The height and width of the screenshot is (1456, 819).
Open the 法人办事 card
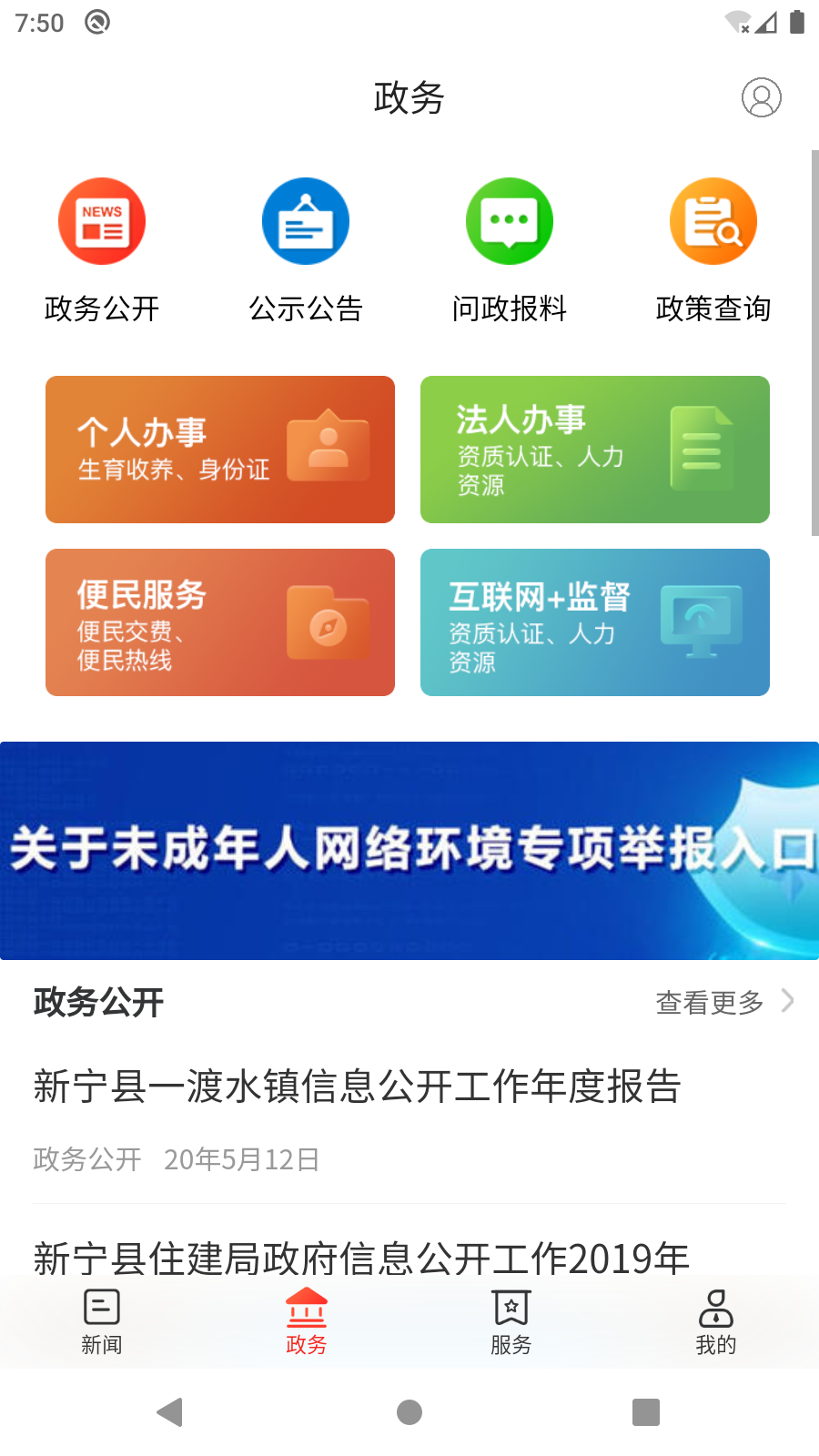point(595,450)
